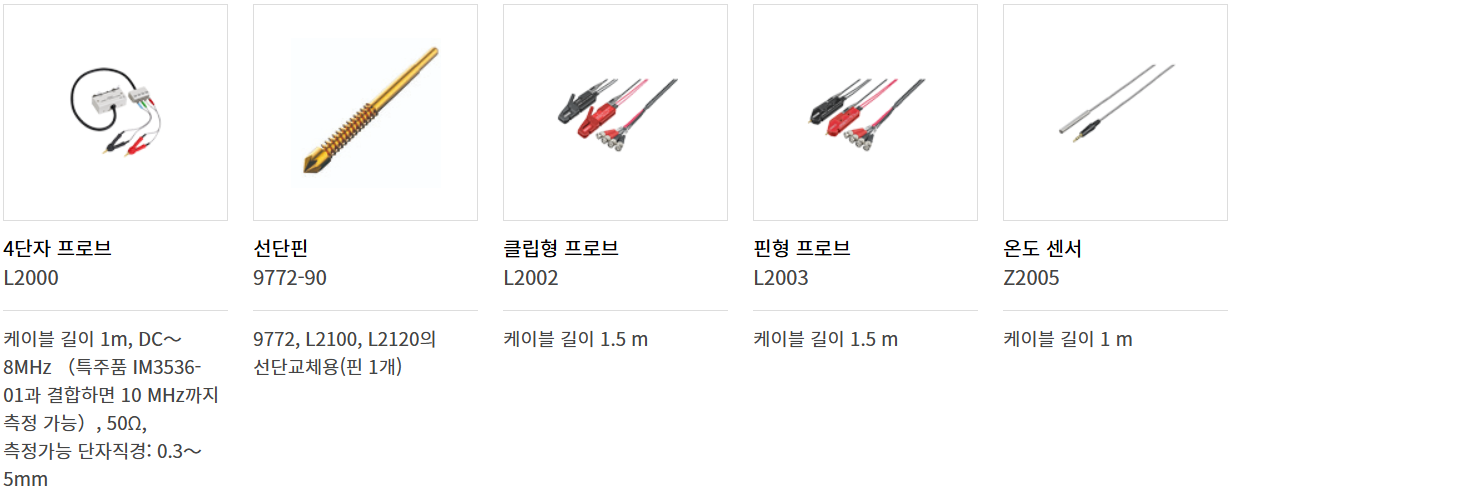Open the 4단자 프로브 L2000 product card

coord(115,113)
